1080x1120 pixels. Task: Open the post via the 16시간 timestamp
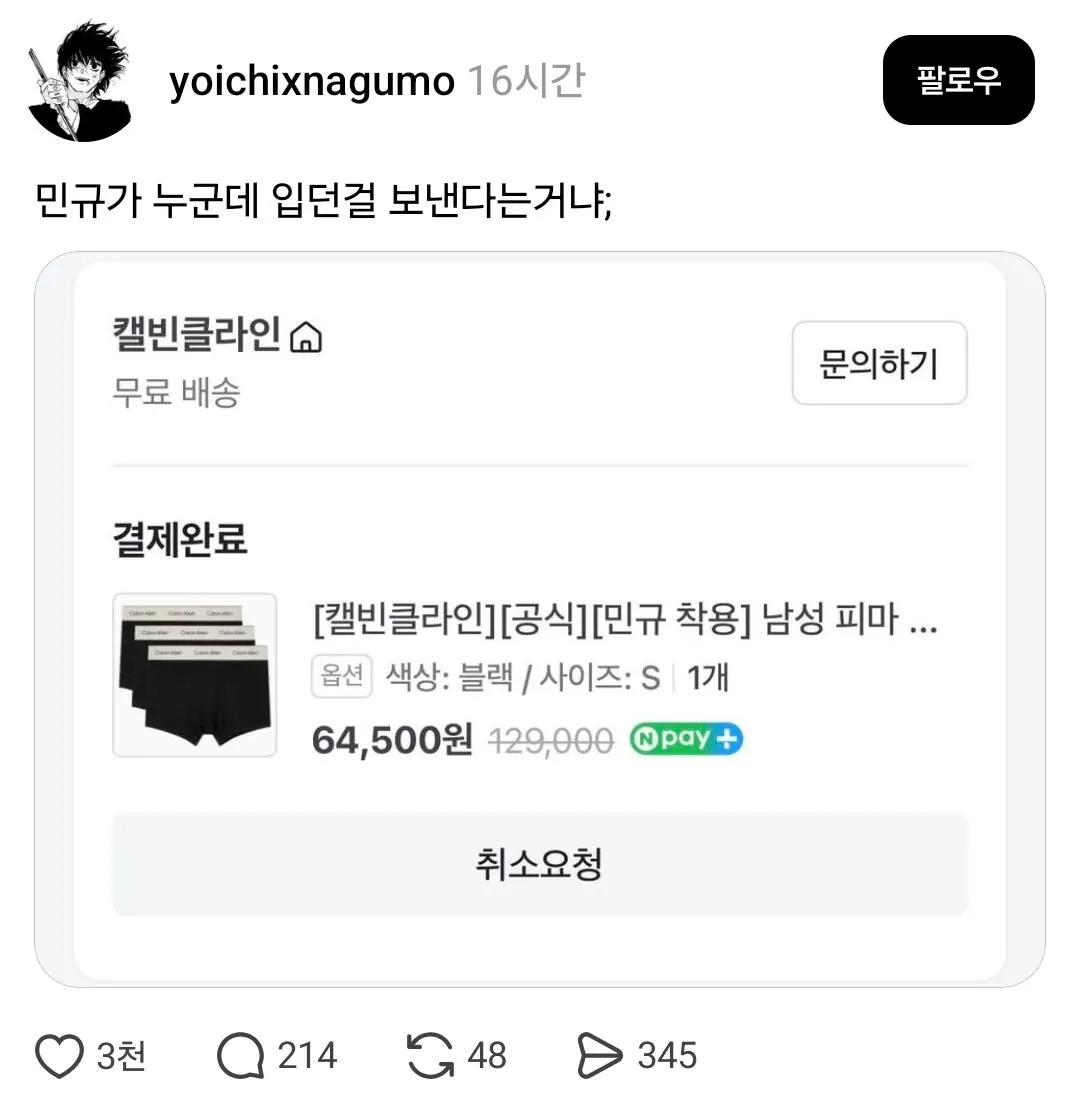pyautogui.click(x=530, y=84)
